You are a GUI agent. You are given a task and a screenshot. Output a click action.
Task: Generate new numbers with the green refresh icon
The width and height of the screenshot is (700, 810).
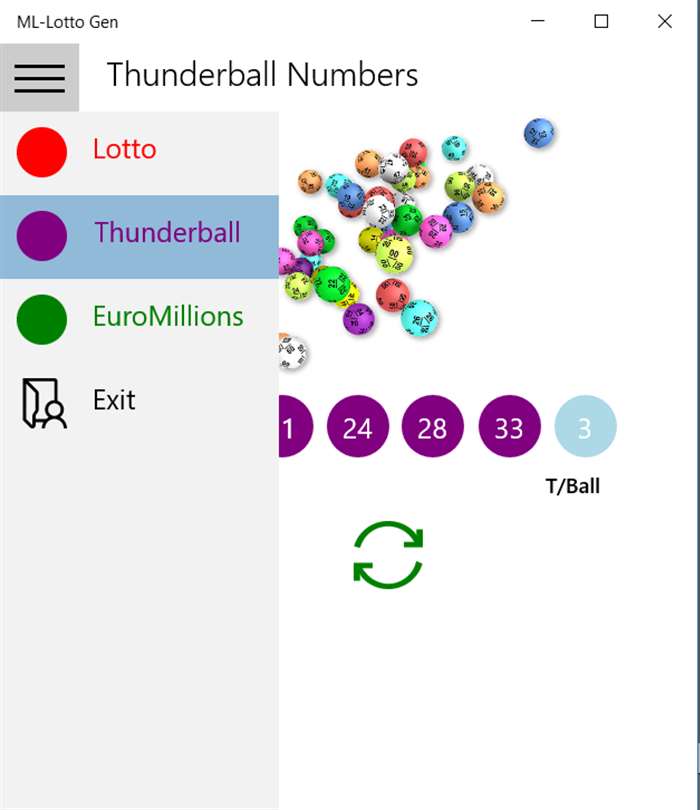click(388, 555)
